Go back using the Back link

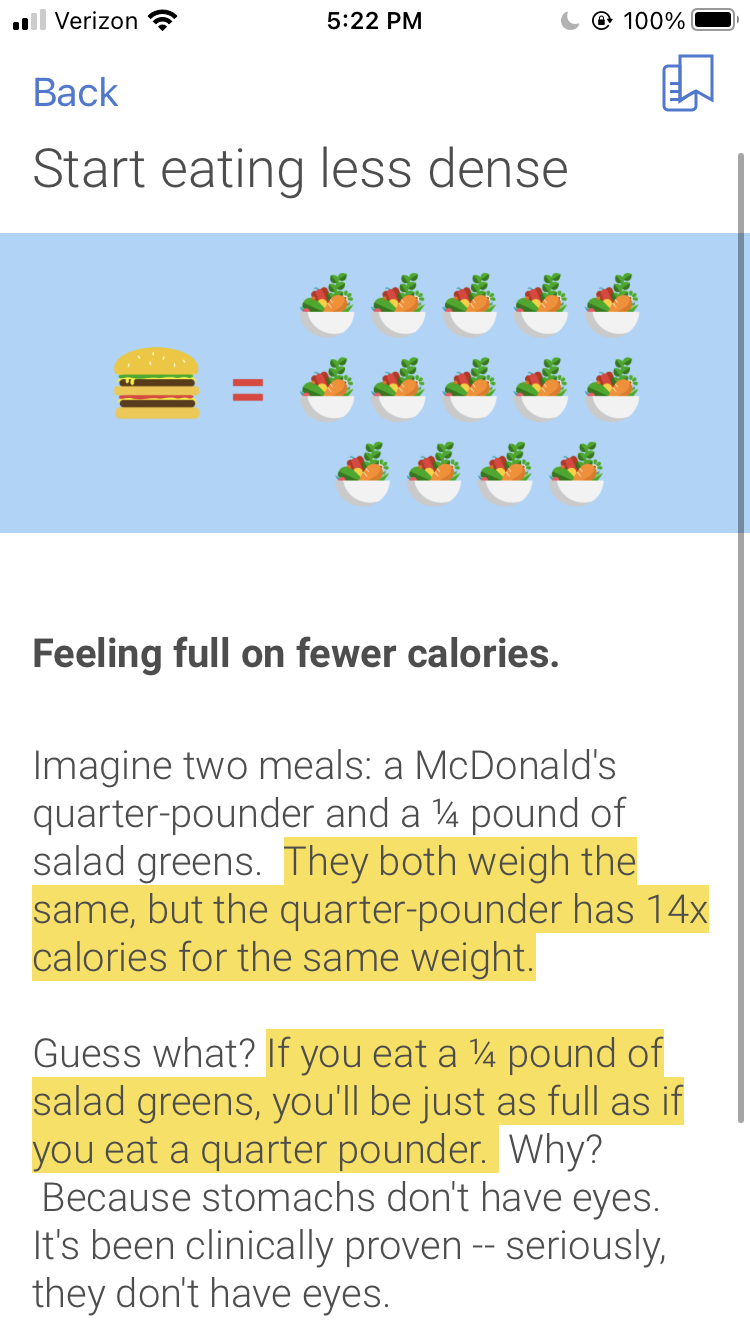tap(75, 93)
